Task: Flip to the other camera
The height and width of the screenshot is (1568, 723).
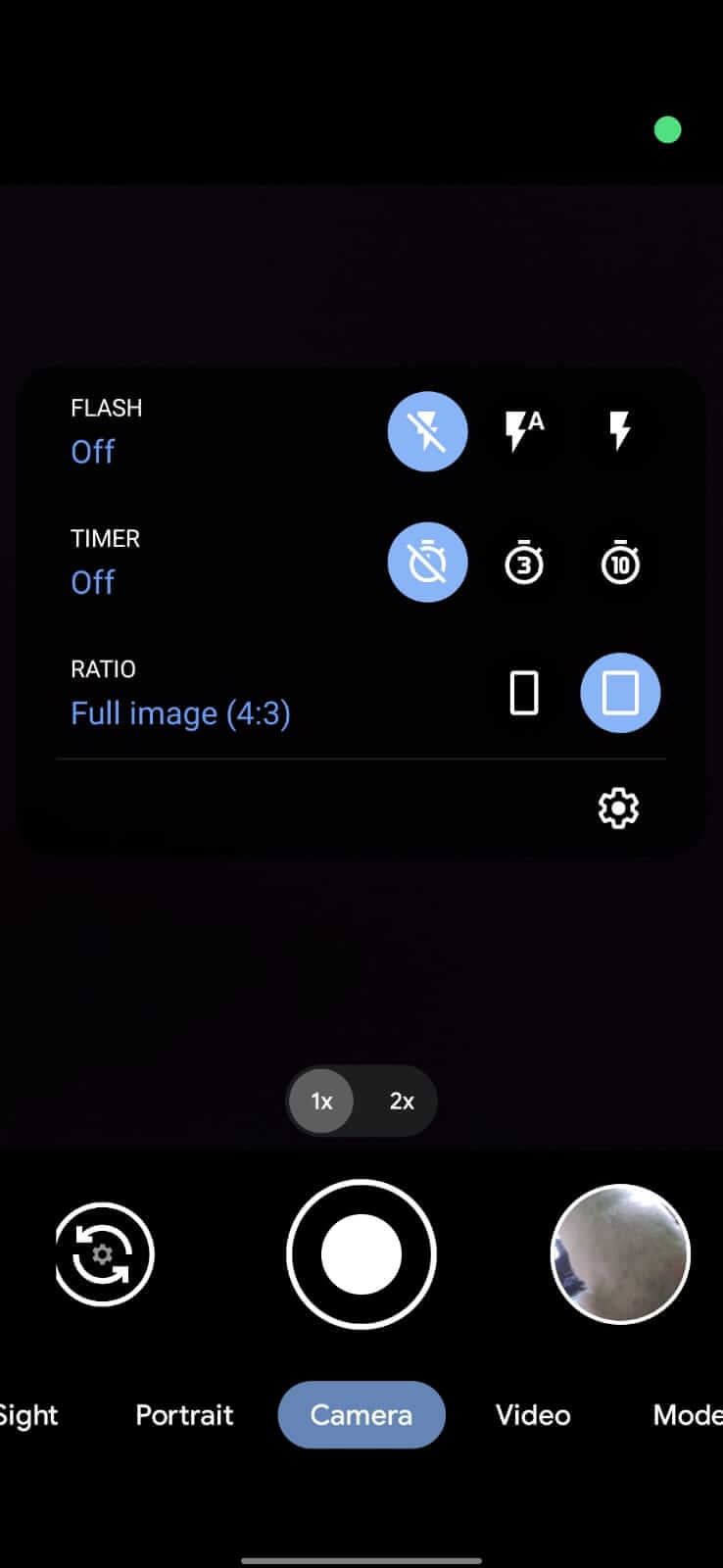Action: [x=103, y=1254]
